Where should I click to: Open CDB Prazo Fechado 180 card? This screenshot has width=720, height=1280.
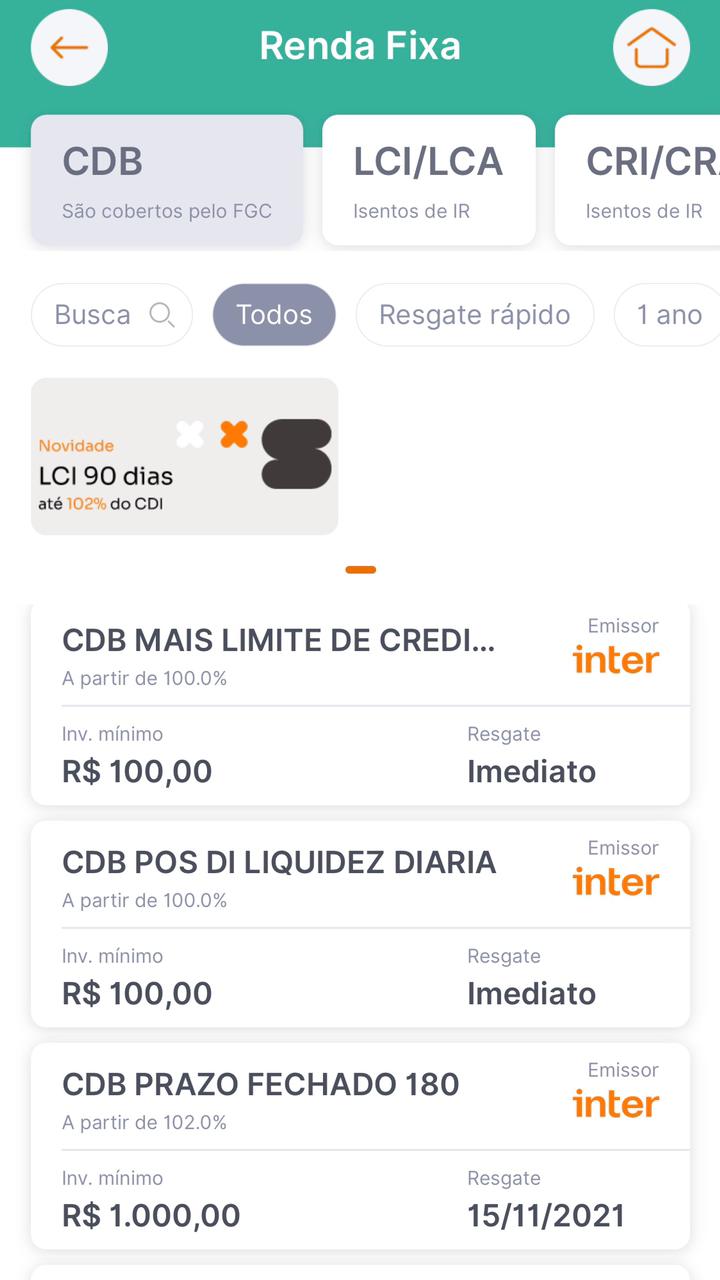click(x=360, y=1146)
